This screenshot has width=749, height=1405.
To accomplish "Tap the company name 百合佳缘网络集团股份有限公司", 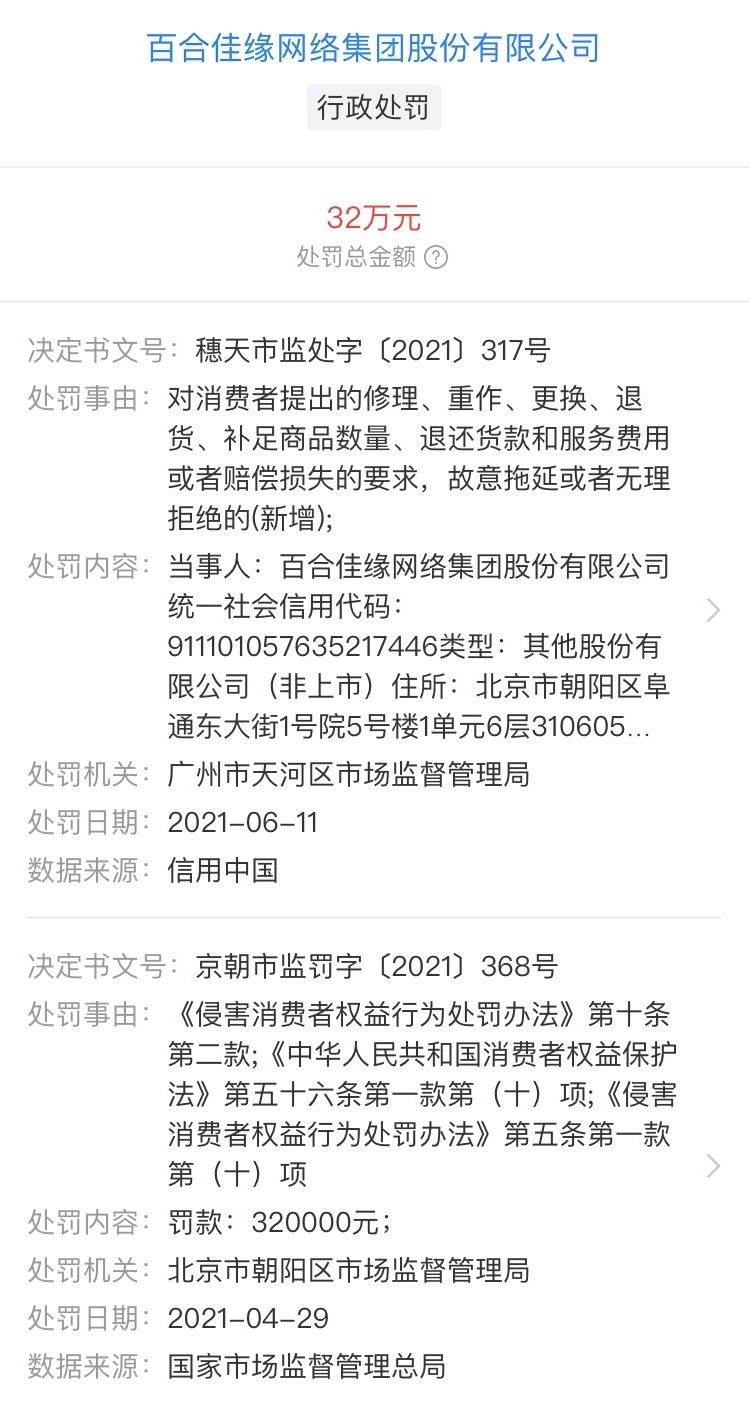I will (x=373, y=48).
